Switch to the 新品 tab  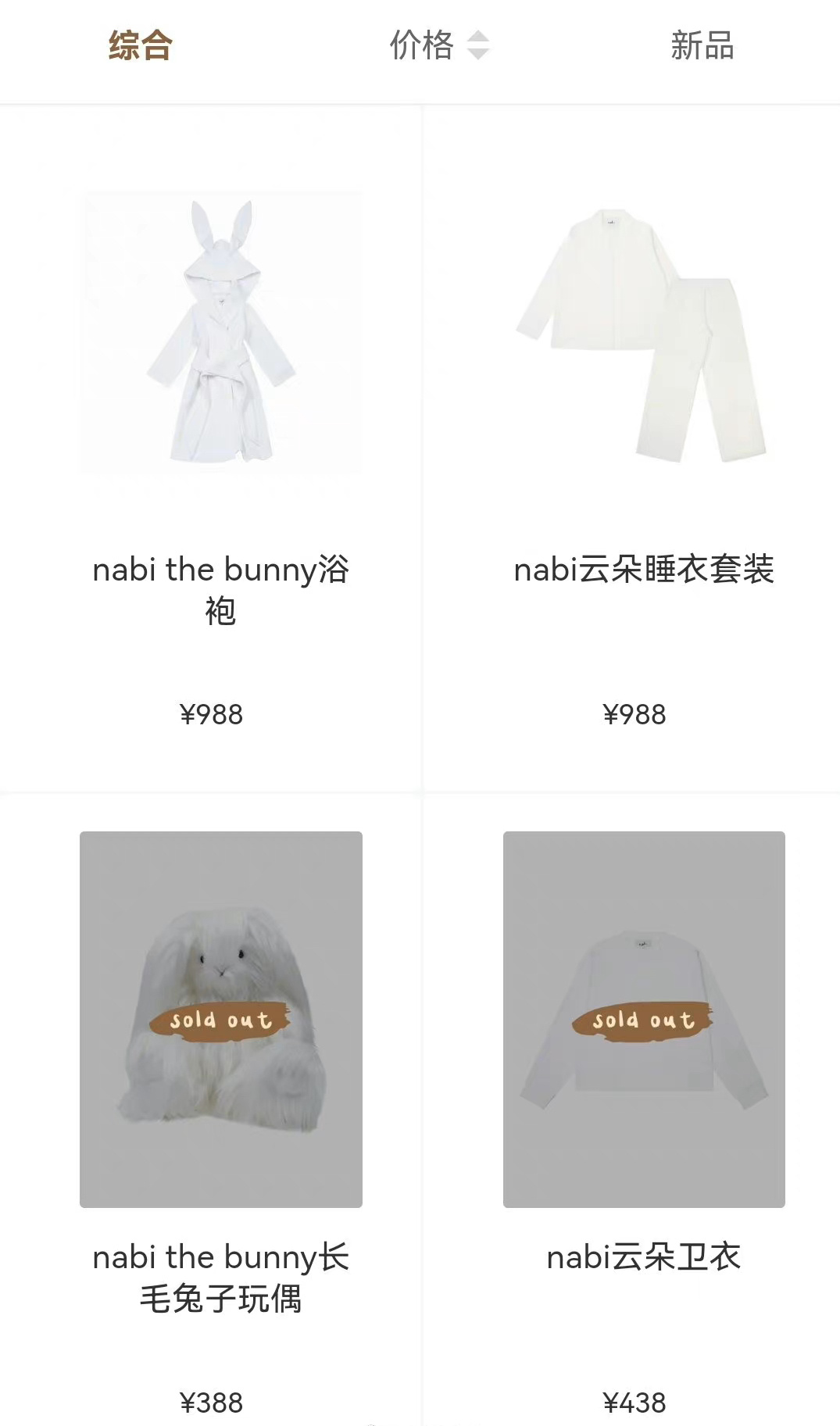coord(702,45)
